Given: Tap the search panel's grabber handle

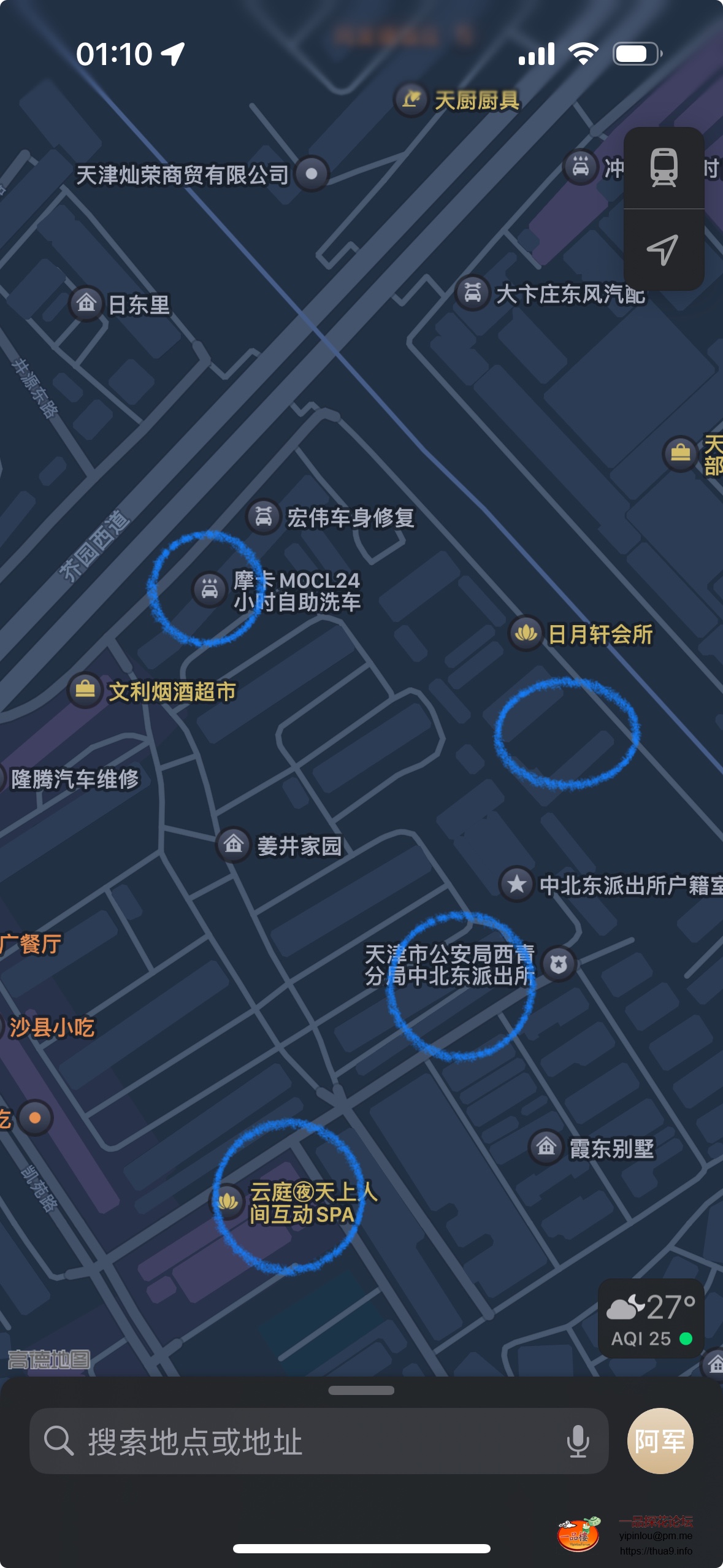Looking at the screenshot, I should [361, 1390].
